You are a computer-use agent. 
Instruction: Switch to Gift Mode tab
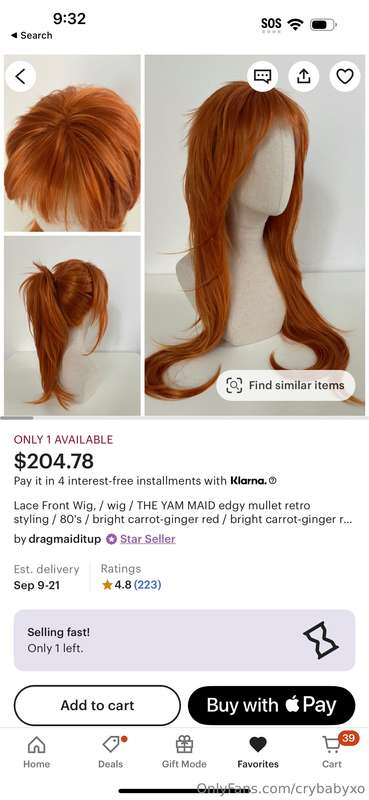tap(184, 752)
